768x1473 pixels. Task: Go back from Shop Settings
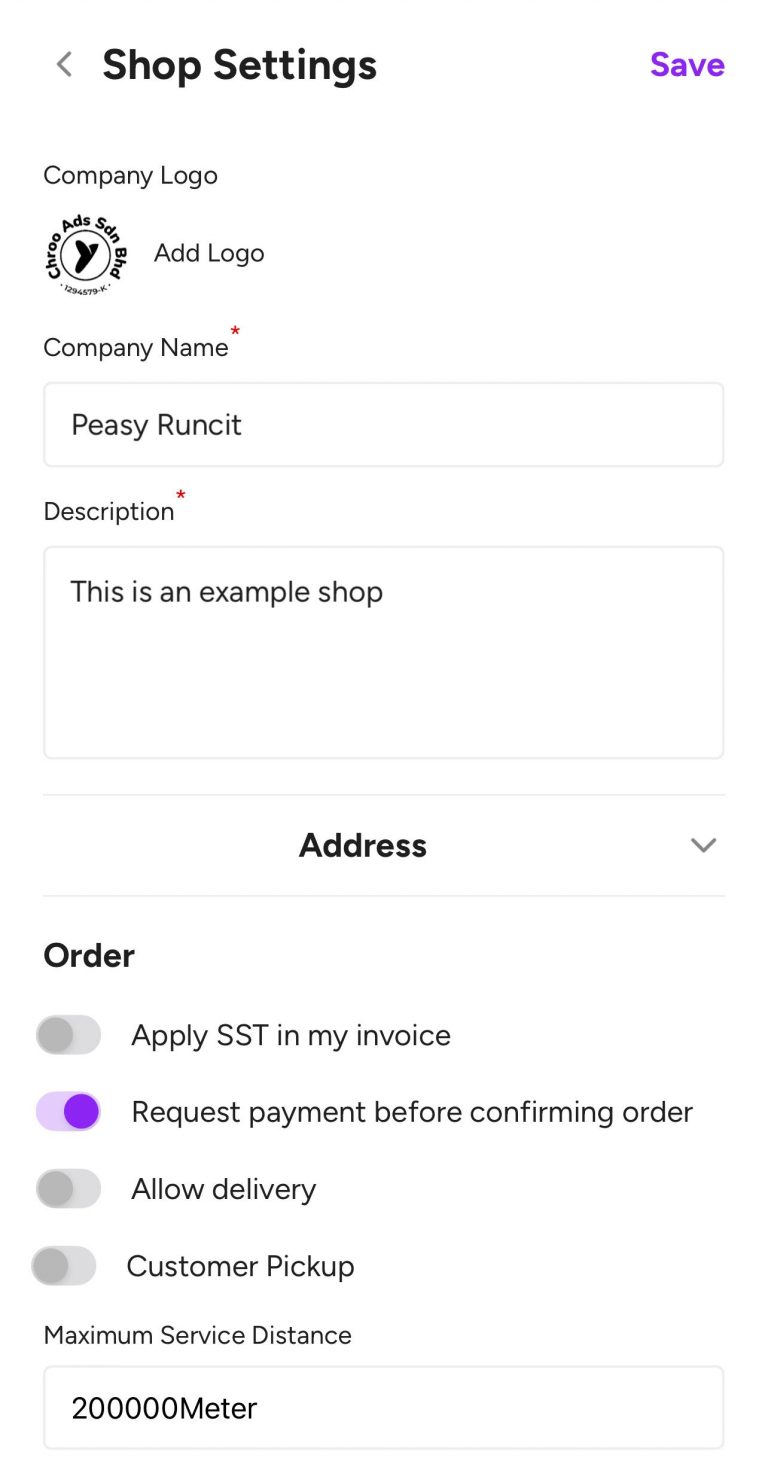64,65
